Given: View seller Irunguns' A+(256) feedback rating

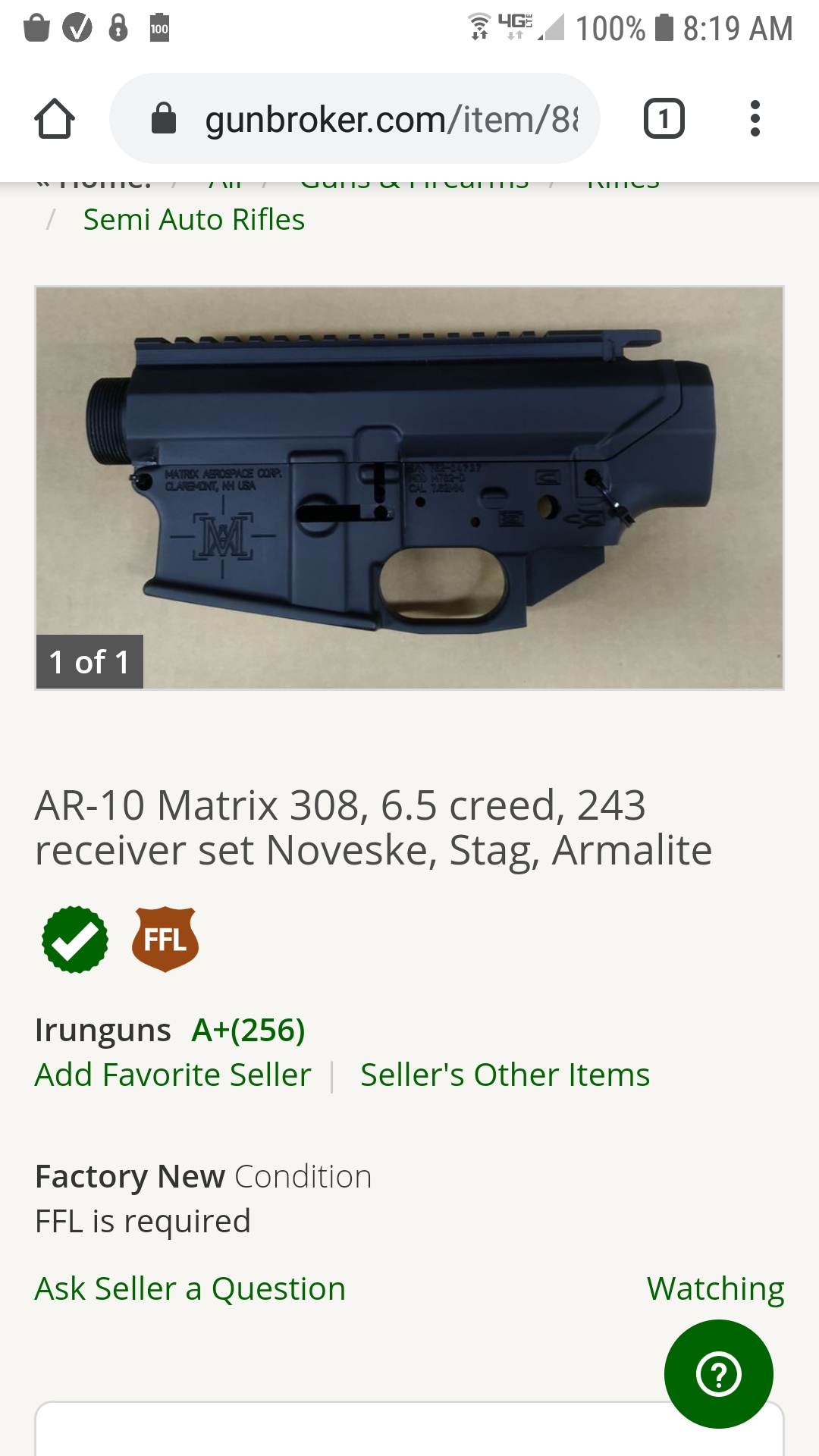Looking at the screenshot, I should pyautogui.click(x=248, y=1031).
